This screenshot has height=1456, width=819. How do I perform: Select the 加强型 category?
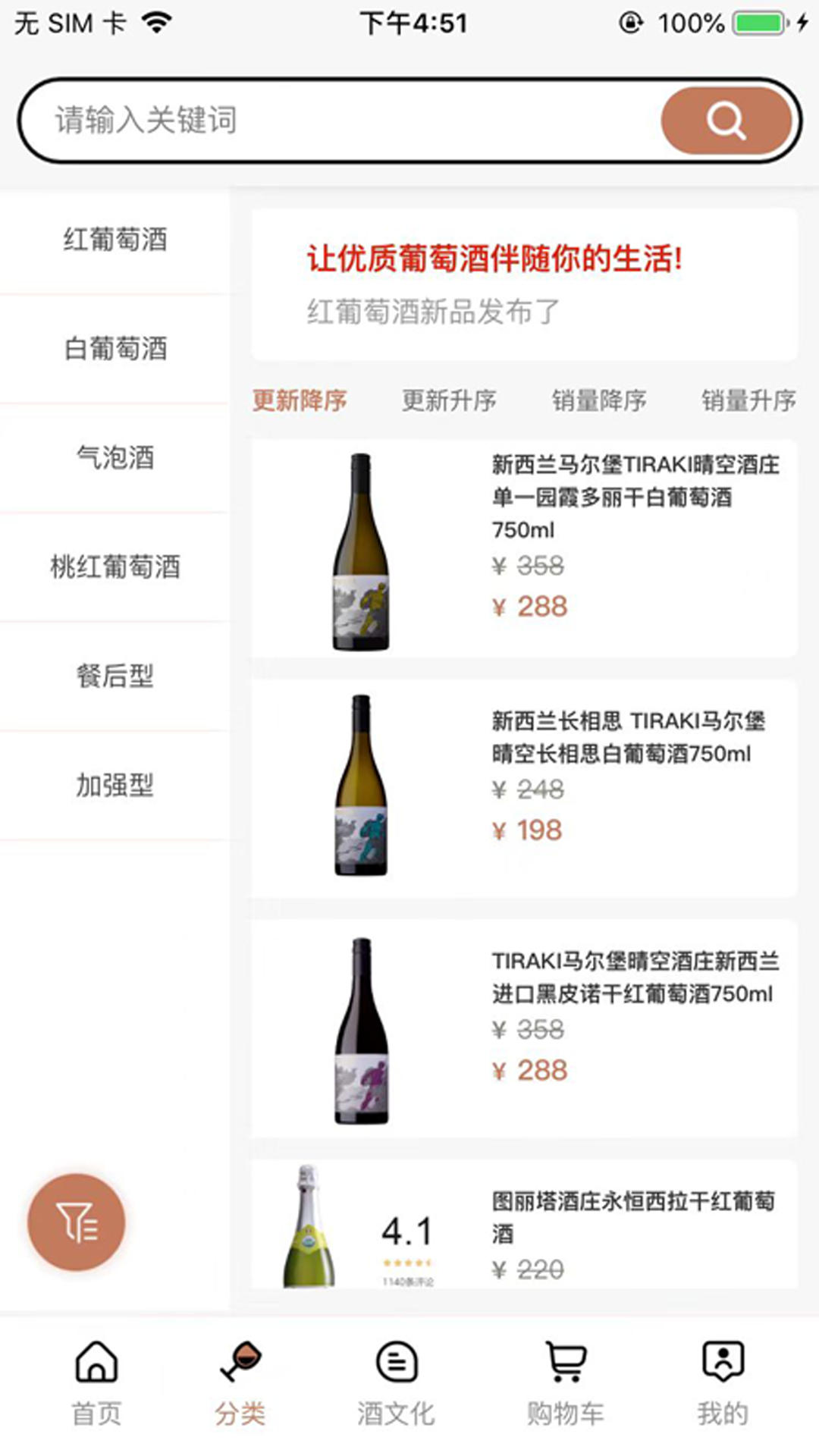(115, 786)
